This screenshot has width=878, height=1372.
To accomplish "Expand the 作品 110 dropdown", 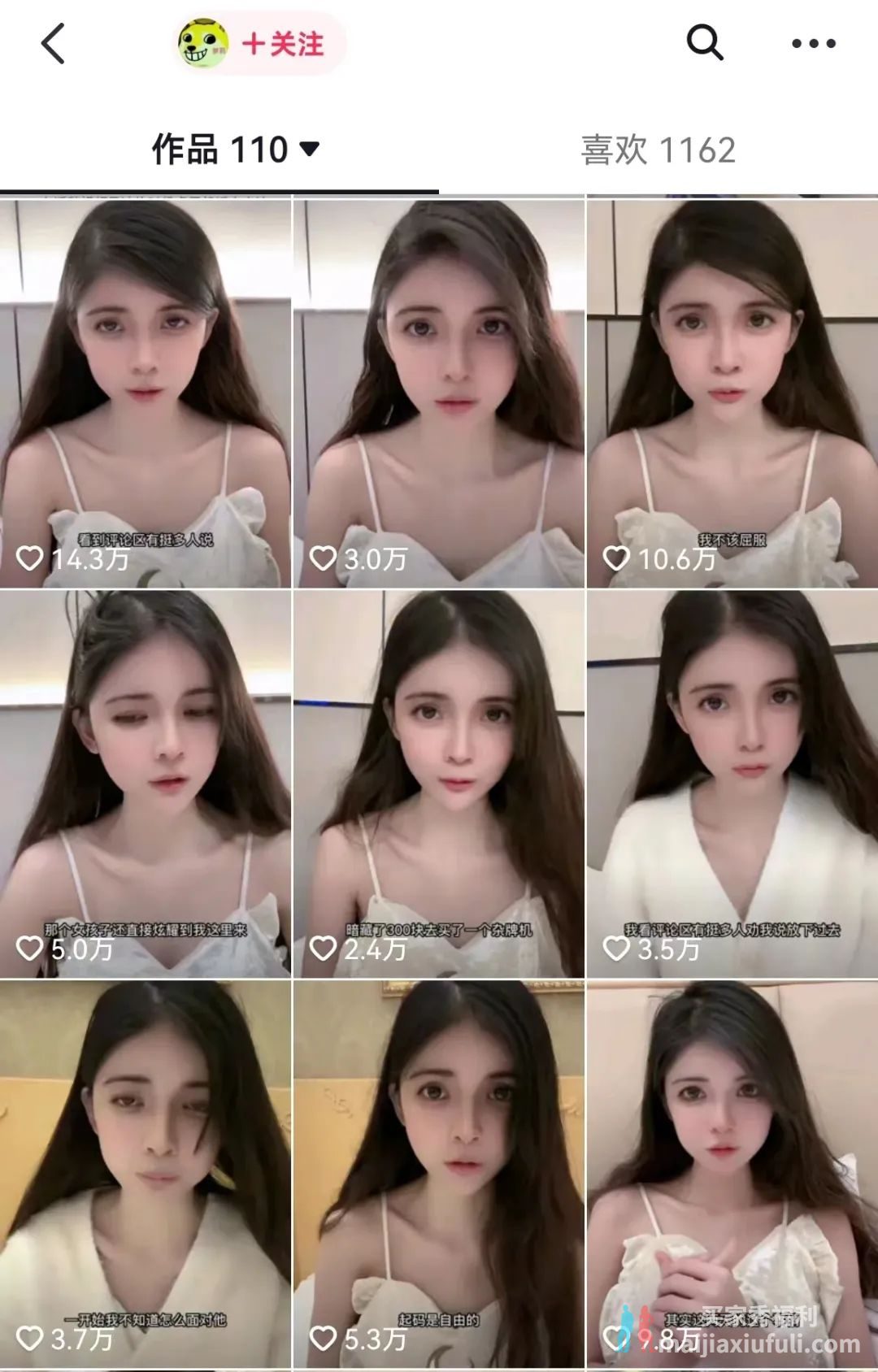I will tap(310, 149).
